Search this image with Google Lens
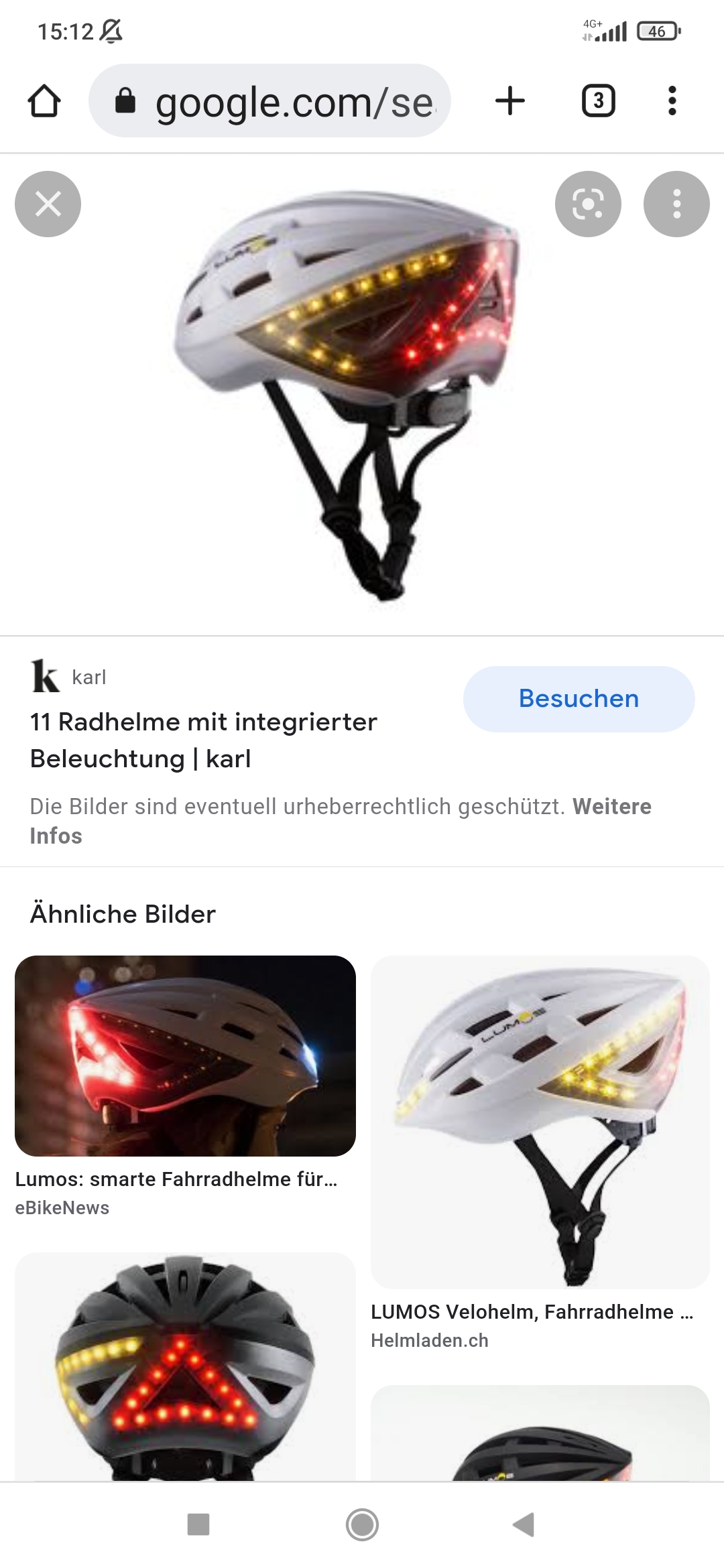 coord(588,204)
